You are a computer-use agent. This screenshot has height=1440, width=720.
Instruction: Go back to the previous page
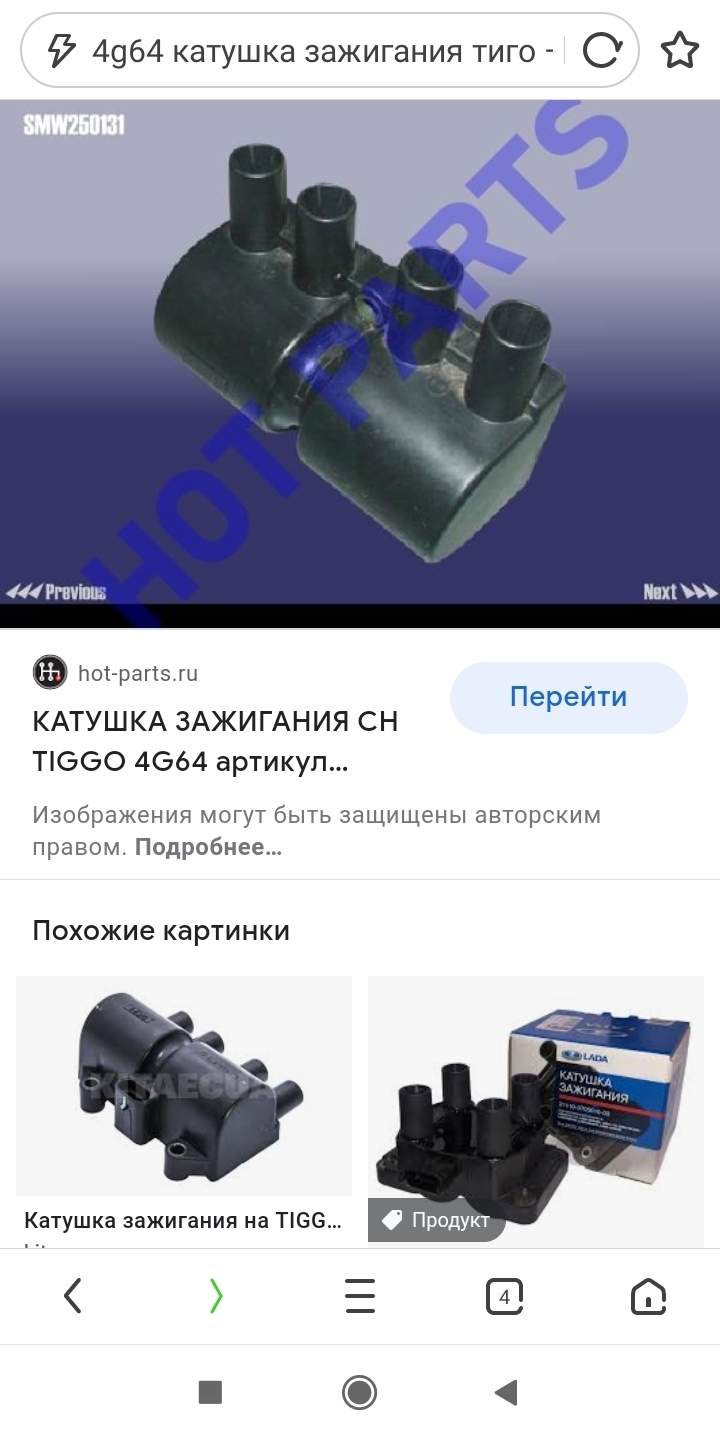click(x=72, y=1297)
